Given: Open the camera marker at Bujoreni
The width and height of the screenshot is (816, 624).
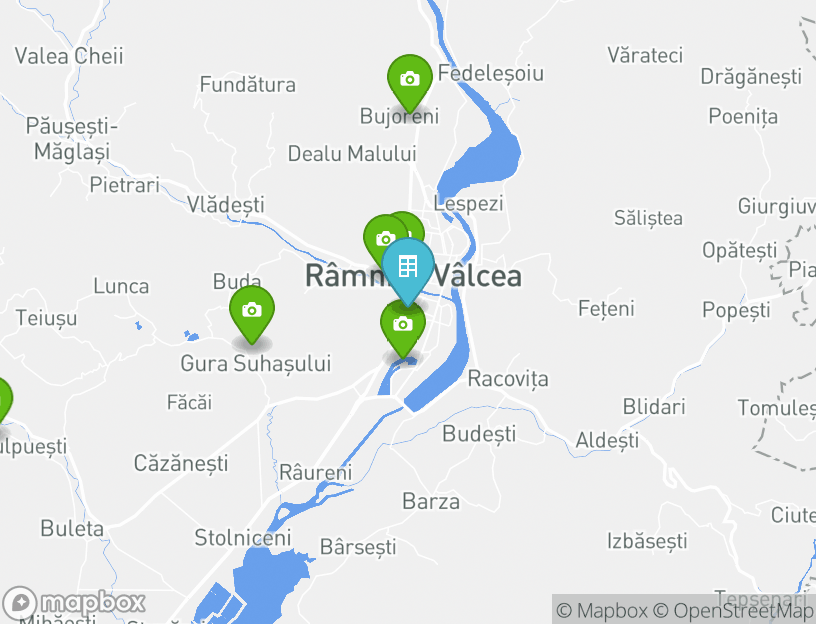Looking at the screenshot, I should (x=409, y=79).
